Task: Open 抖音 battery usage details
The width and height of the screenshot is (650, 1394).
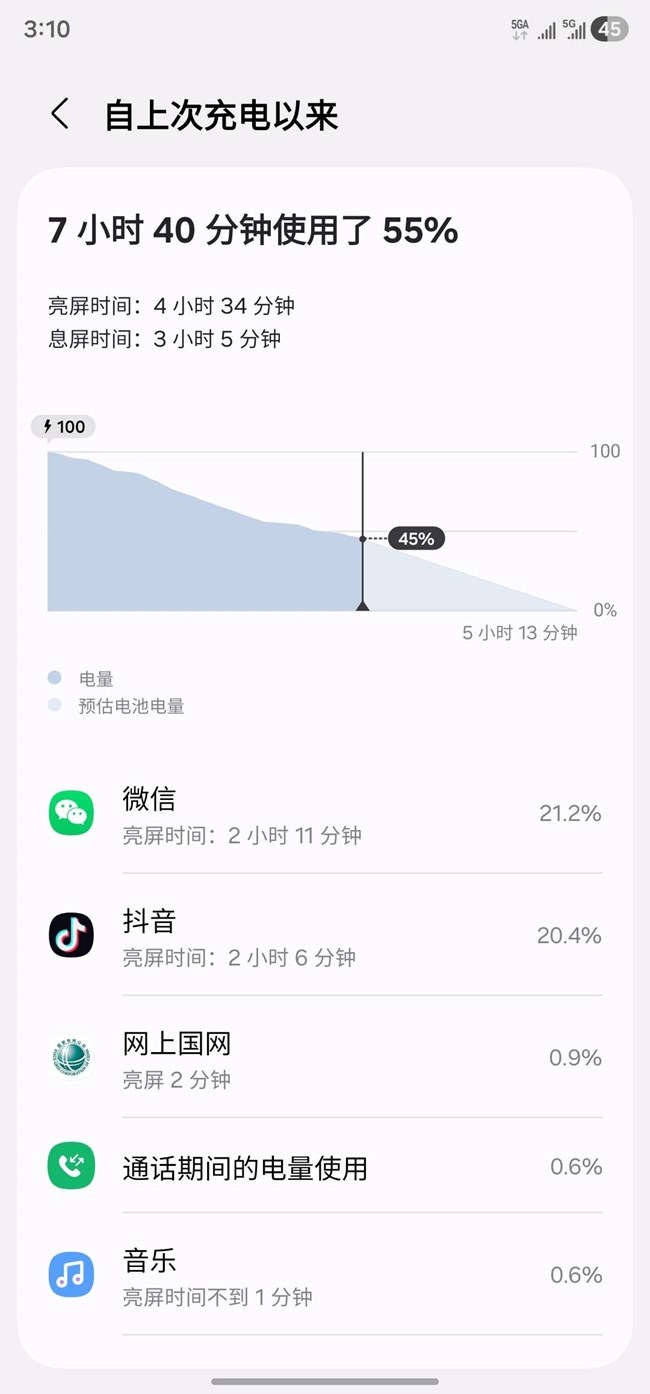Action: click(325, 936)
